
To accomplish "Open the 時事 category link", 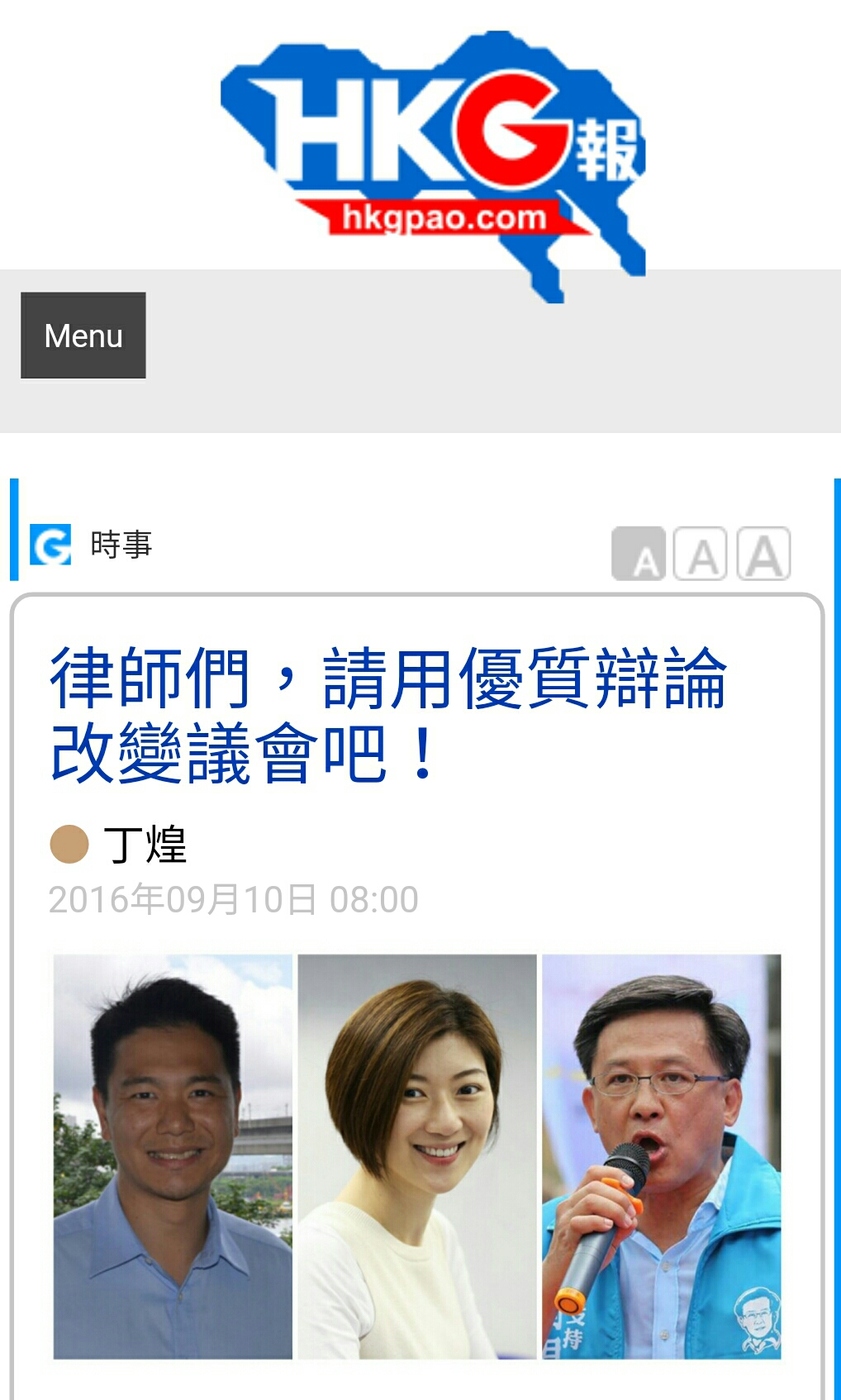I will click(121, 545).
